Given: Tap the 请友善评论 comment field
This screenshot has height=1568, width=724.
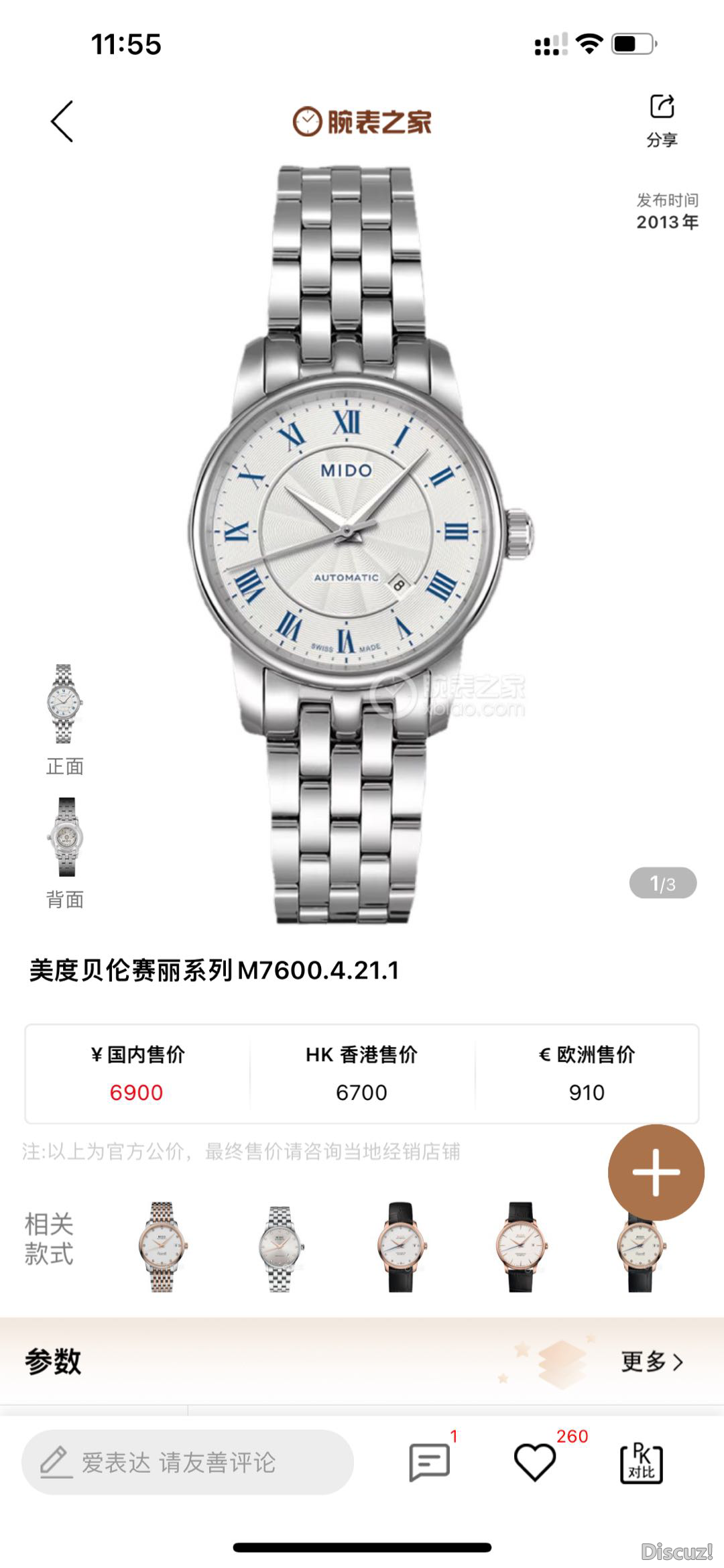Looking at the screenshot, I should [x=188, y=1462].
